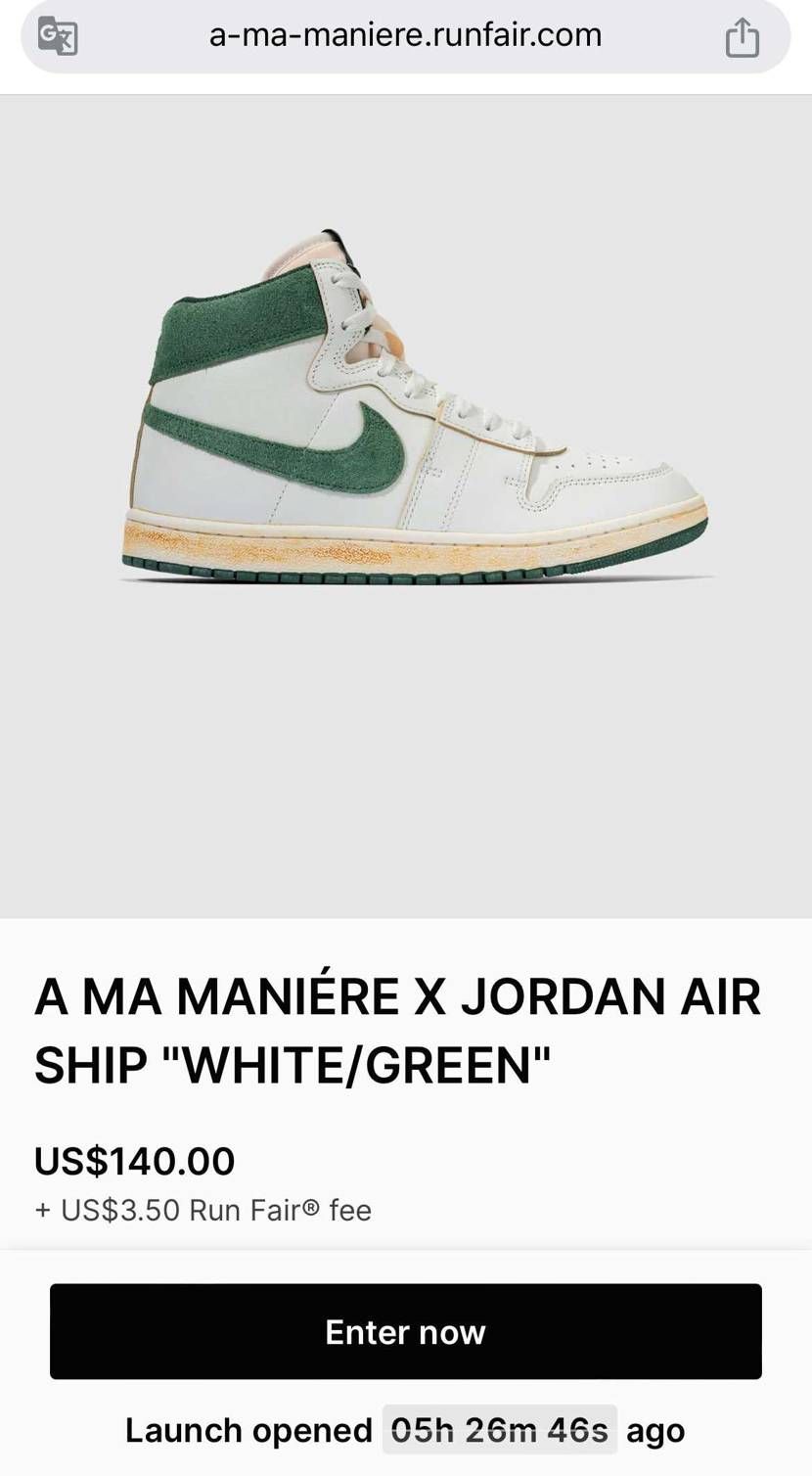Viewport: 812px width, 1476px height.
Task: Open the browser share menu
Action: point(742,38)
